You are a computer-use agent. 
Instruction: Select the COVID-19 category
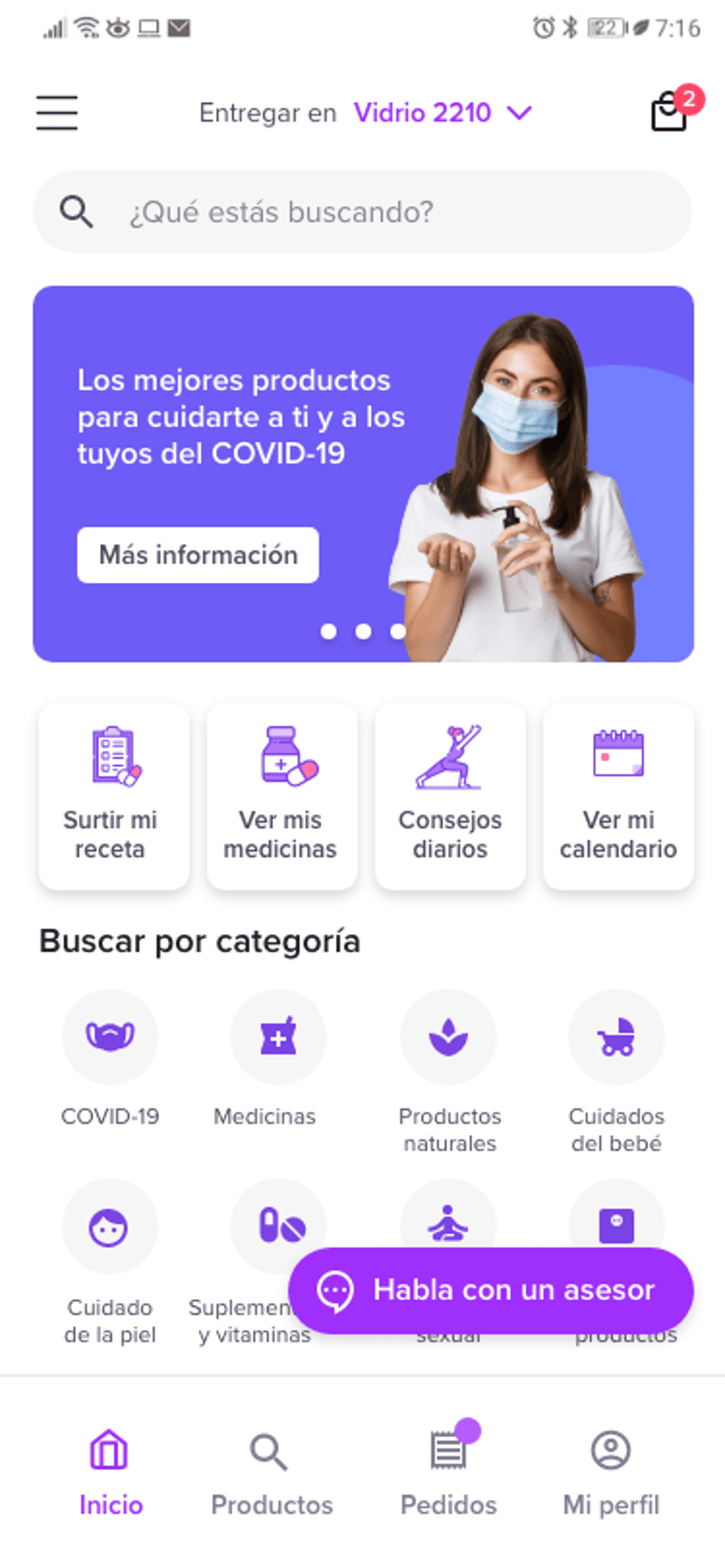pos(110,1038)
